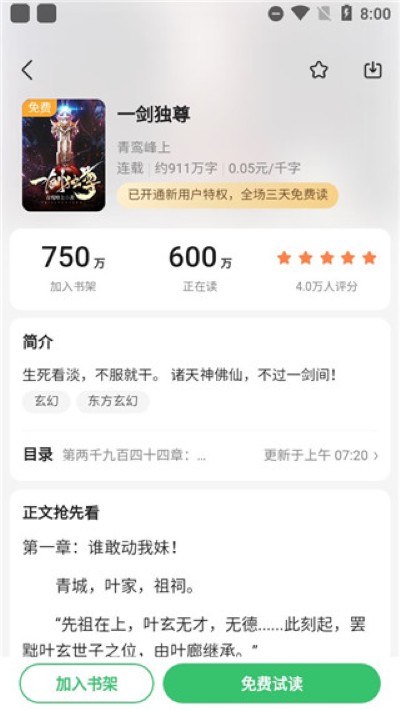Open the 一剑独尊 book cover
Viewport: 400px width, 710px height.
coord(64,155)
